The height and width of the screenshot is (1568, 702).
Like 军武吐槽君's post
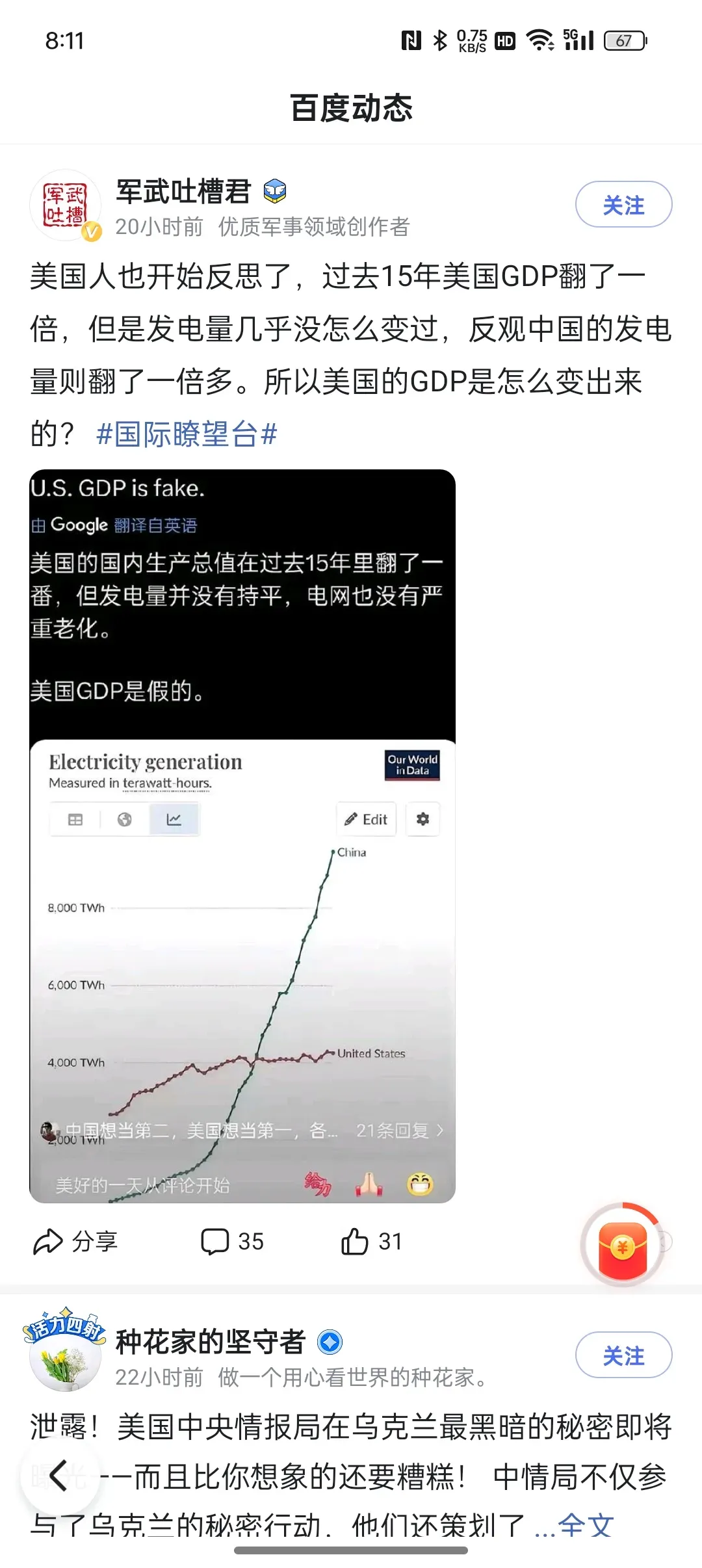point(372,1242)
